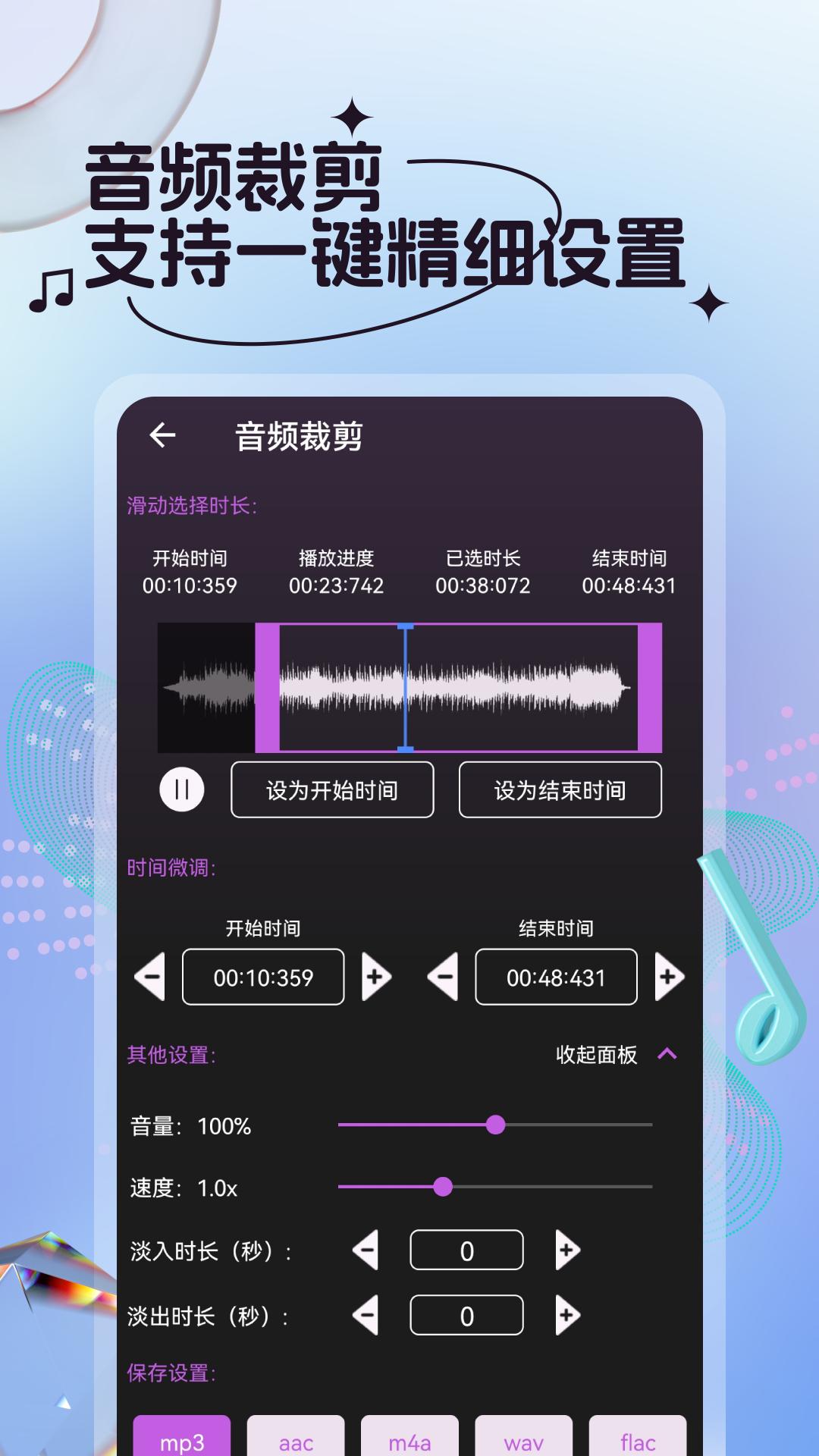
Task: Tap the 设为开始时间 button
Action: [x=332, y=789]
